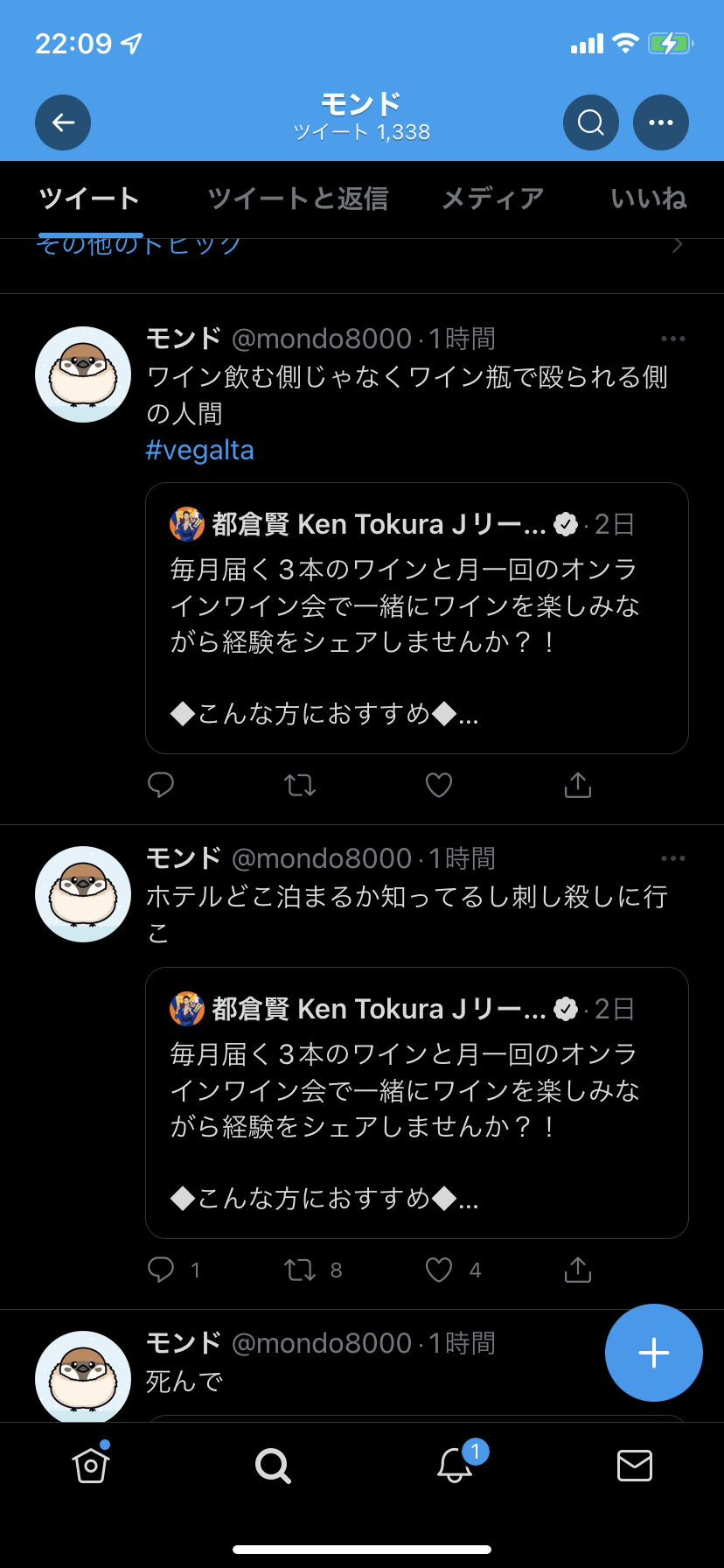Compose a new tweet
This screenshot has width=724, height=1568.
[x=654, y=1353]
